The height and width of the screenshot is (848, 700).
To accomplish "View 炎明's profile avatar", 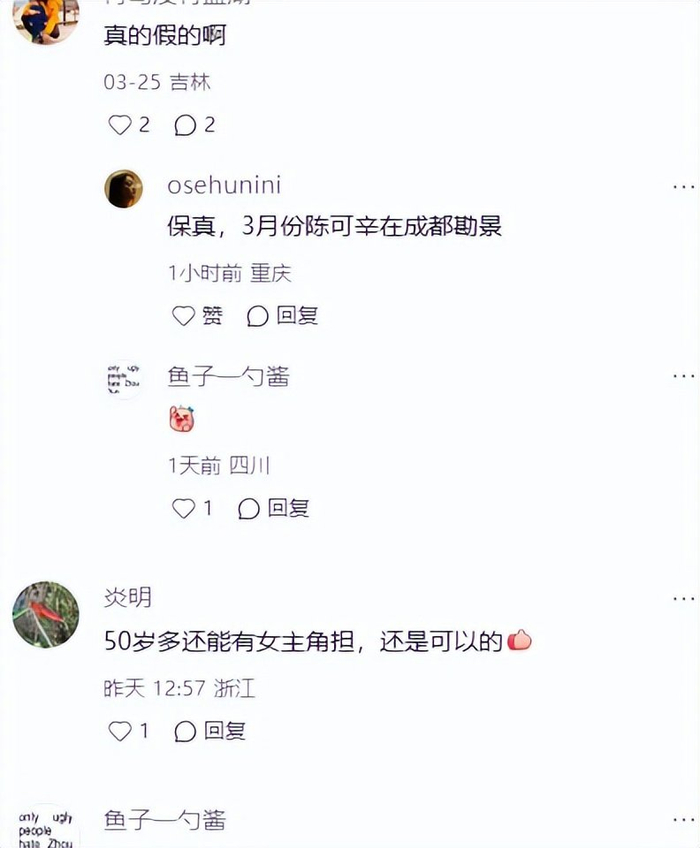I will point(46,614).
